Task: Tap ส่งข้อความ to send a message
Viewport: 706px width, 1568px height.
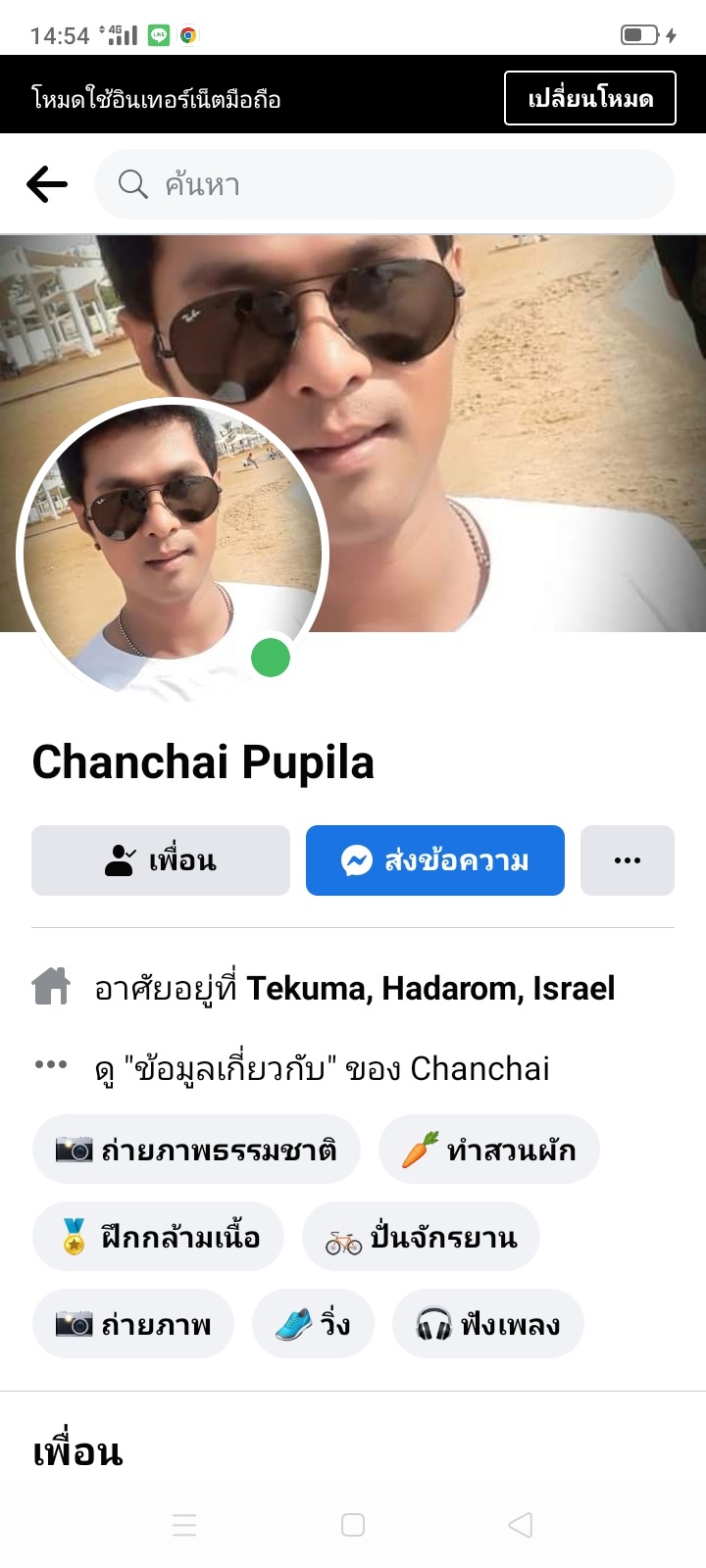Action: coord(435,860)
